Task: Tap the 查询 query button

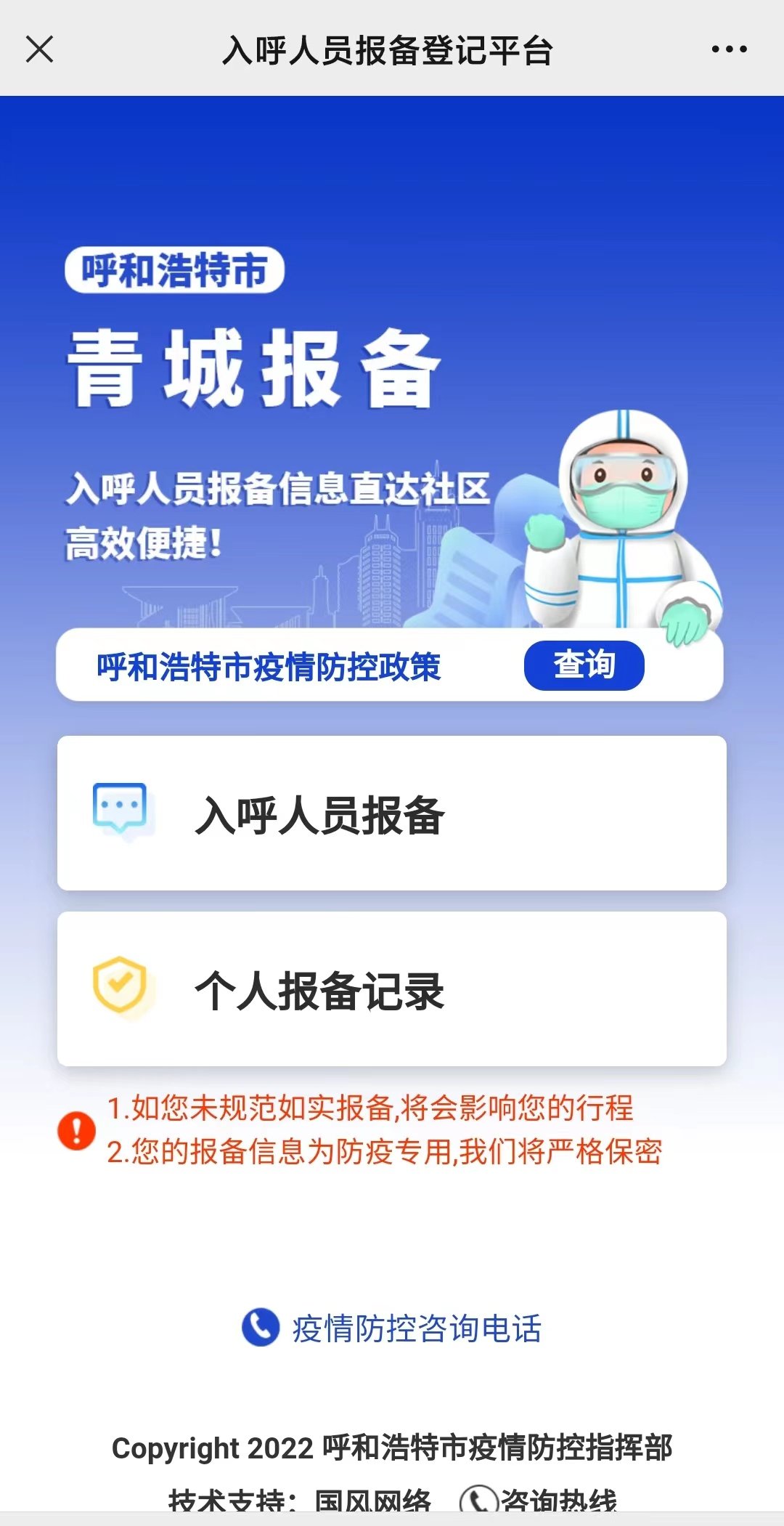Action: click(585, 664)
